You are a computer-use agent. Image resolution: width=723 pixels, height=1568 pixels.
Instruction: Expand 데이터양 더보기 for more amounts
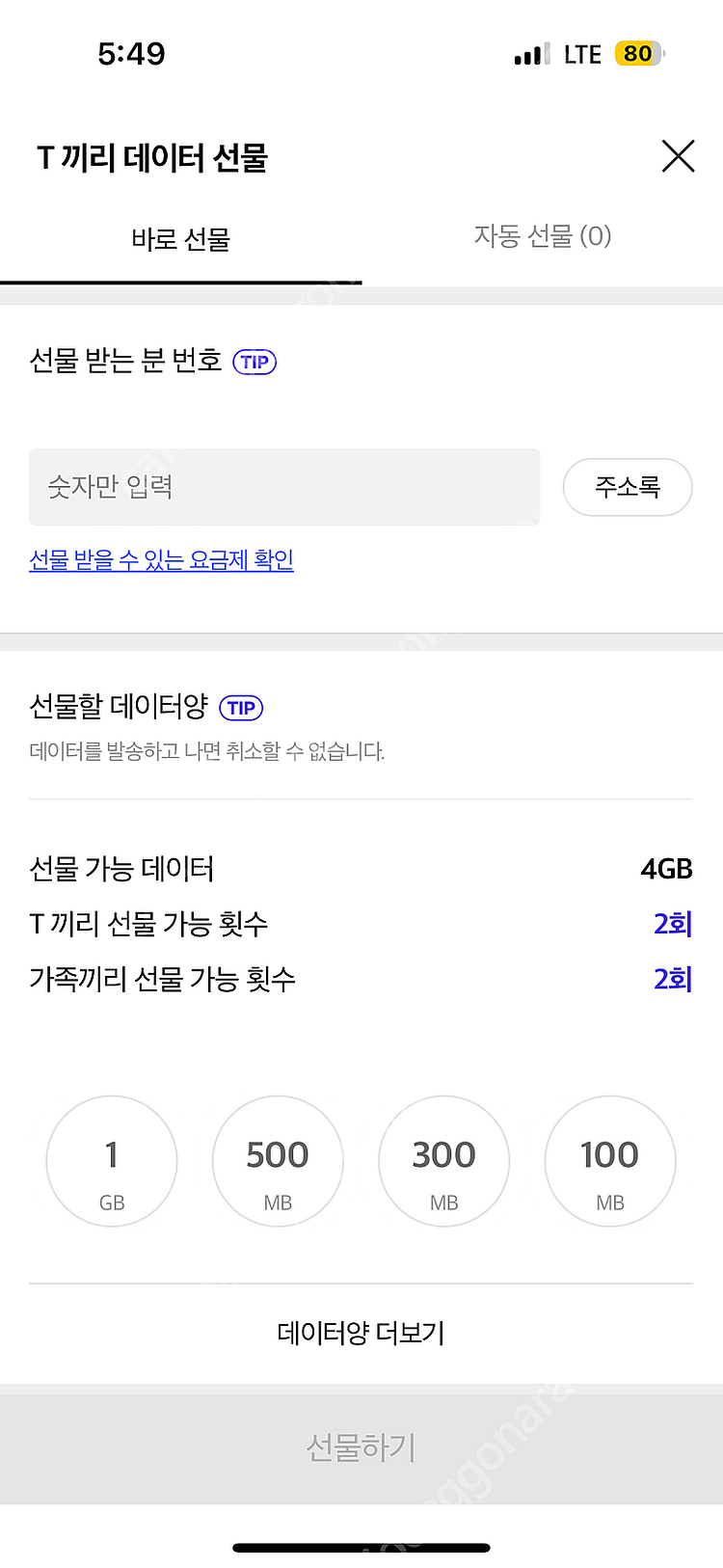tap(361, 1333)
